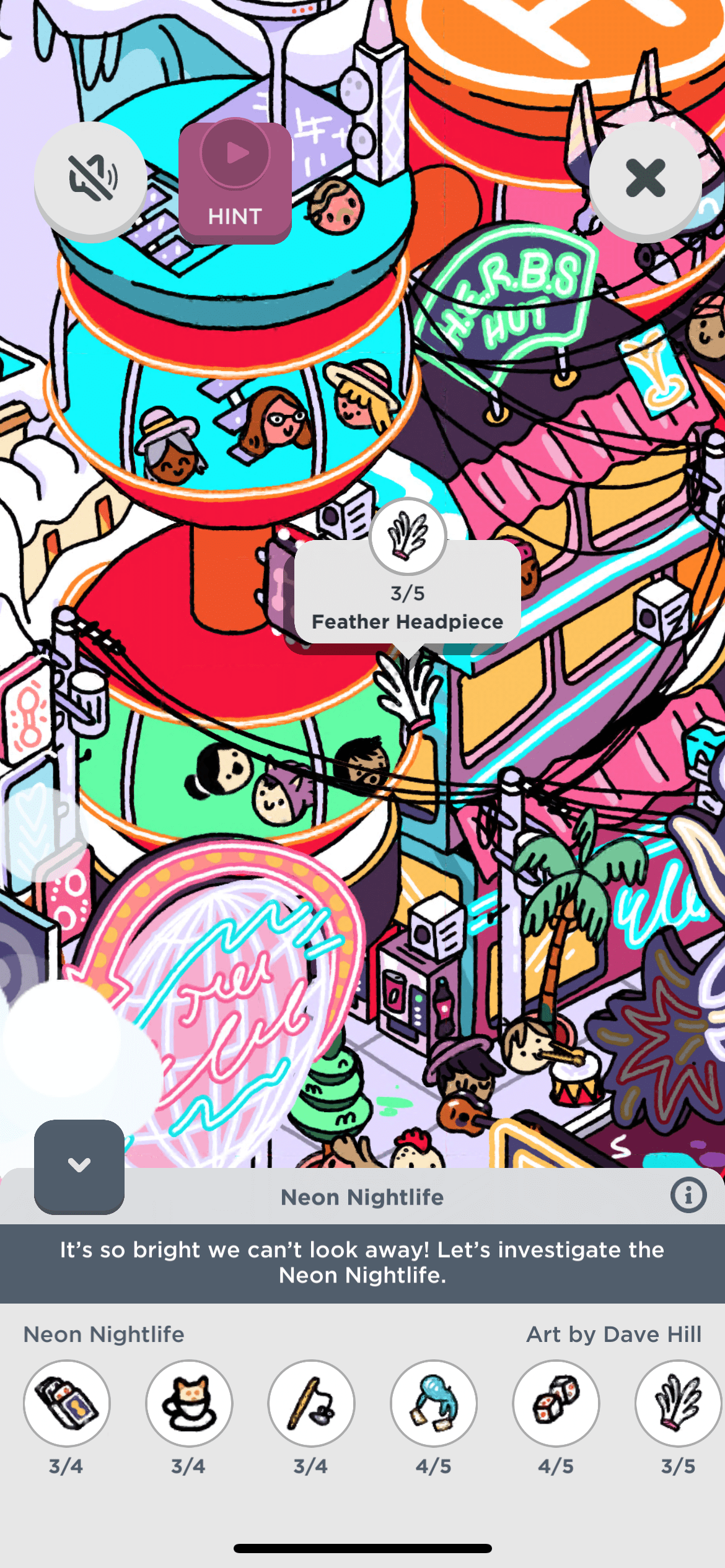Collapse the bottom panel with the chevron

click(79, 1166)
